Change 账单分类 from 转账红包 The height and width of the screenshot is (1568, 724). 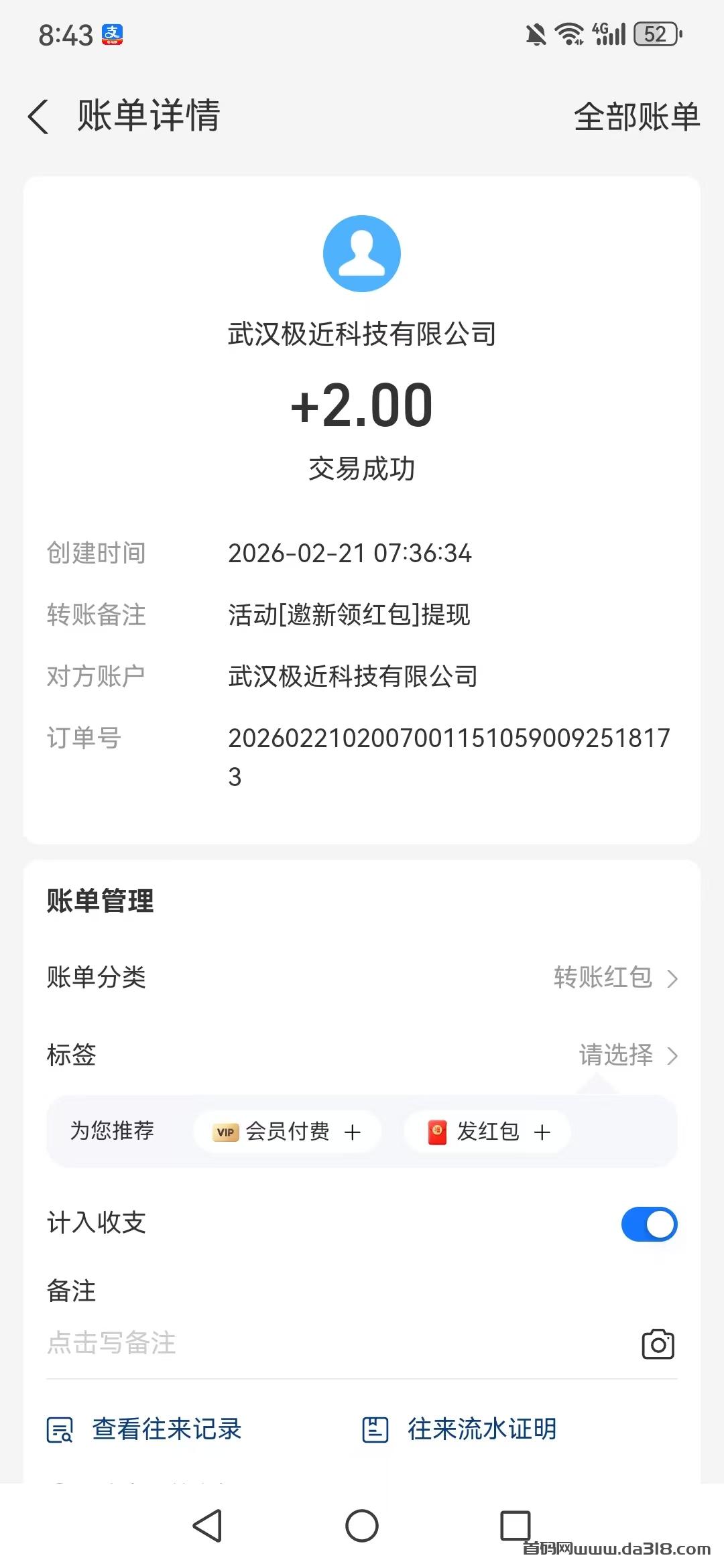click(615, 978)
